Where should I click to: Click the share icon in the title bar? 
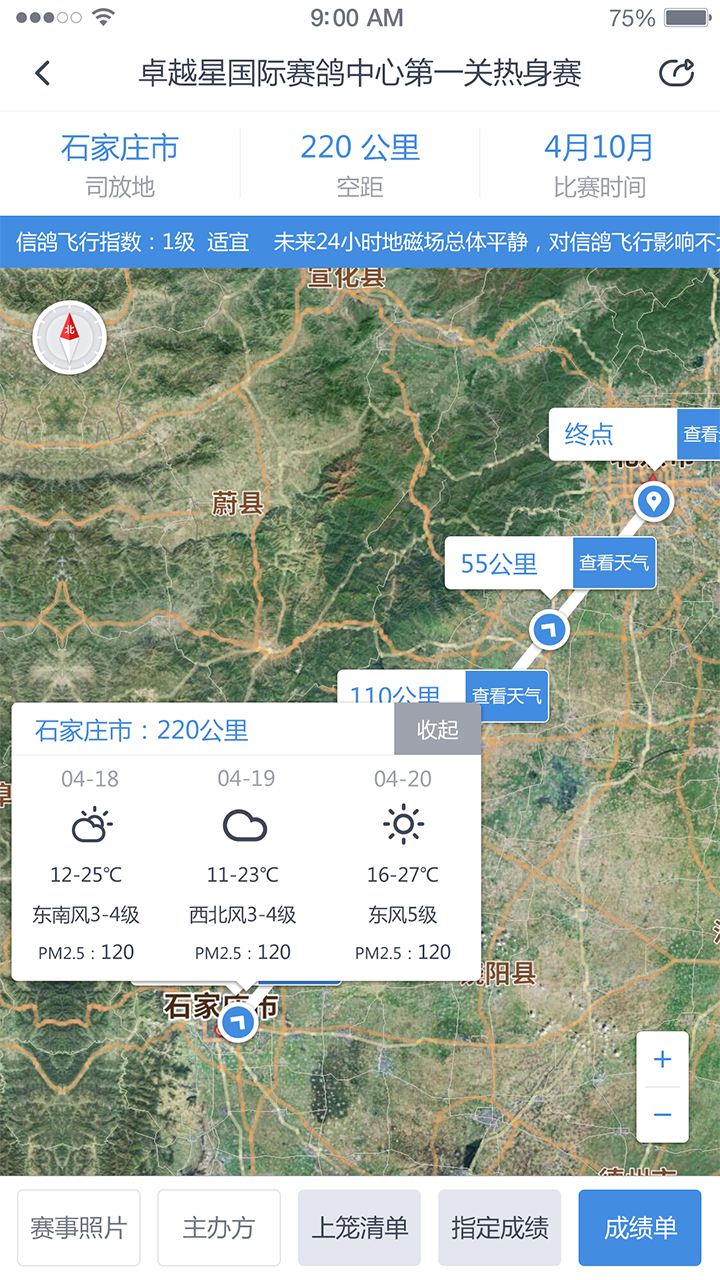point(676,72)
